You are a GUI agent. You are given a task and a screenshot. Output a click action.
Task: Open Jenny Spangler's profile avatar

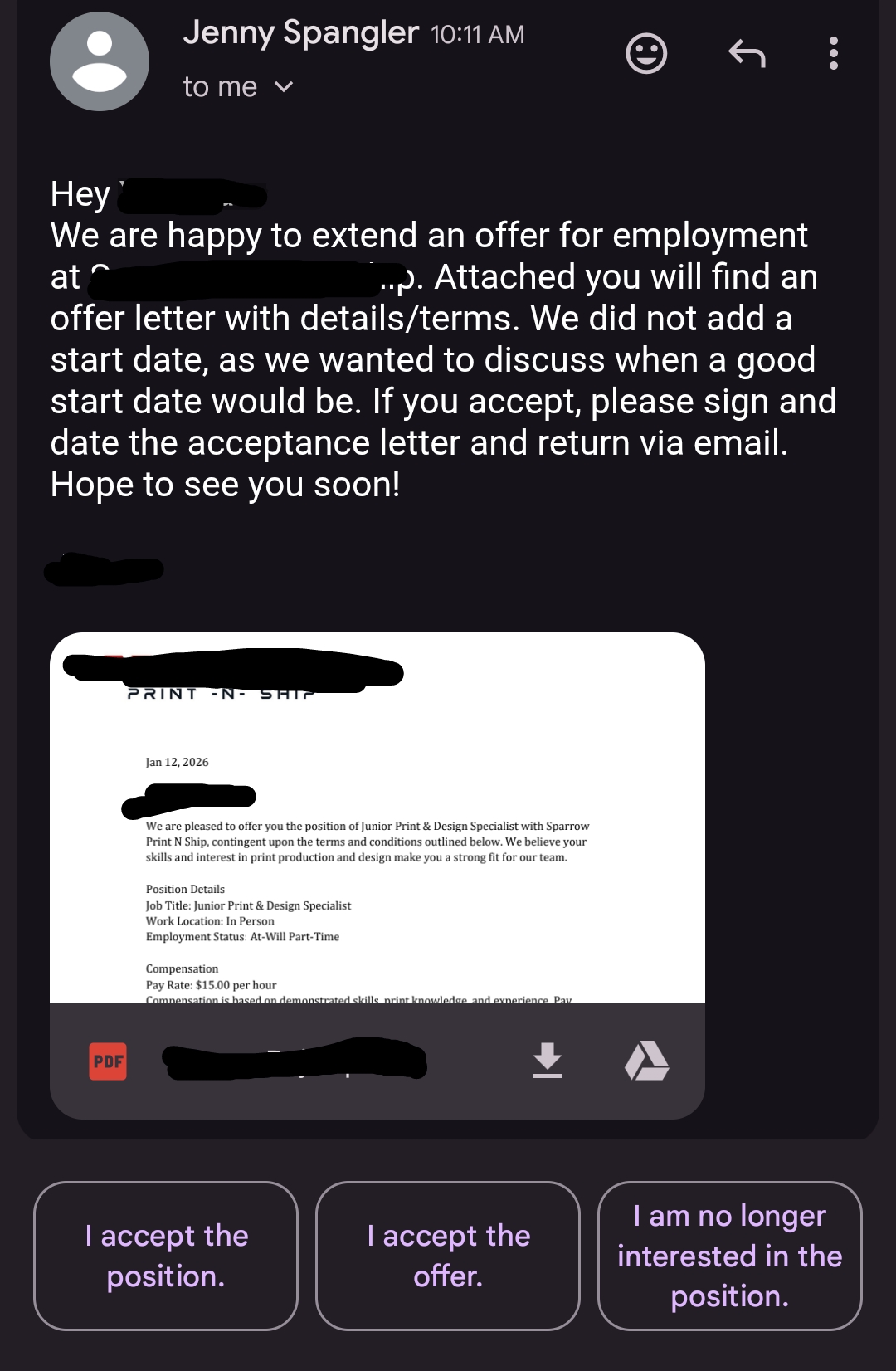pyautogui.click(x=100, y=61)
